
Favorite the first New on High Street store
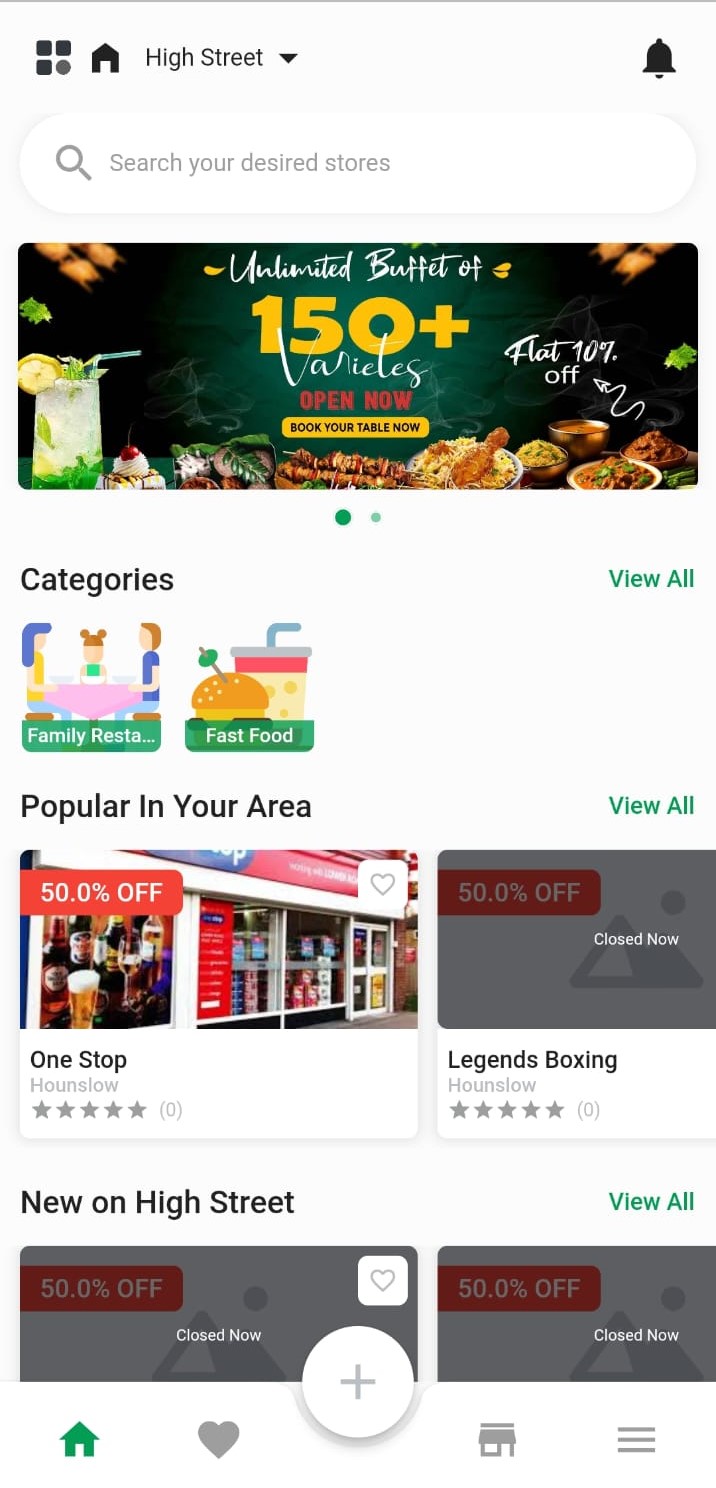pyautogui.click(x=382, y=1280)
